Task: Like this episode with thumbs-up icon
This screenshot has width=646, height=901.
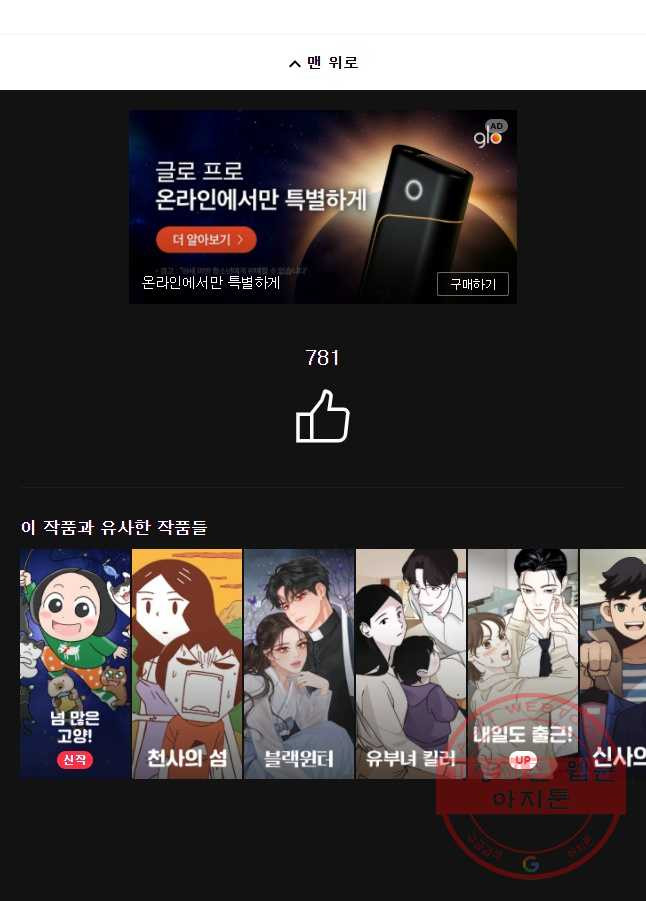Action: (322, 416)
